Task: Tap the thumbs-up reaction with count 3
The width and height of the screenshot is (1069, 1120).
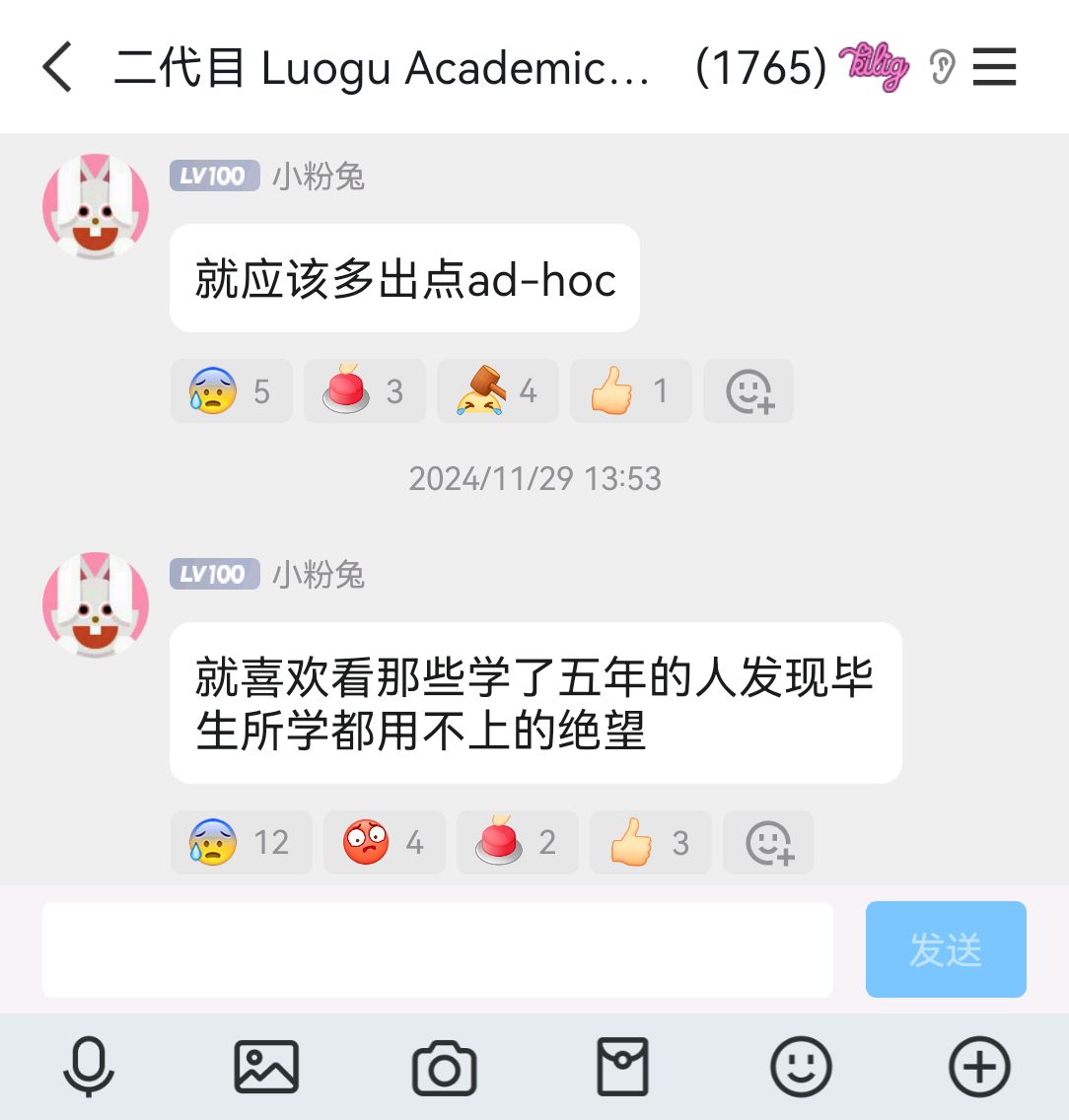Action: pyautogui.click(x=651, y=842)
